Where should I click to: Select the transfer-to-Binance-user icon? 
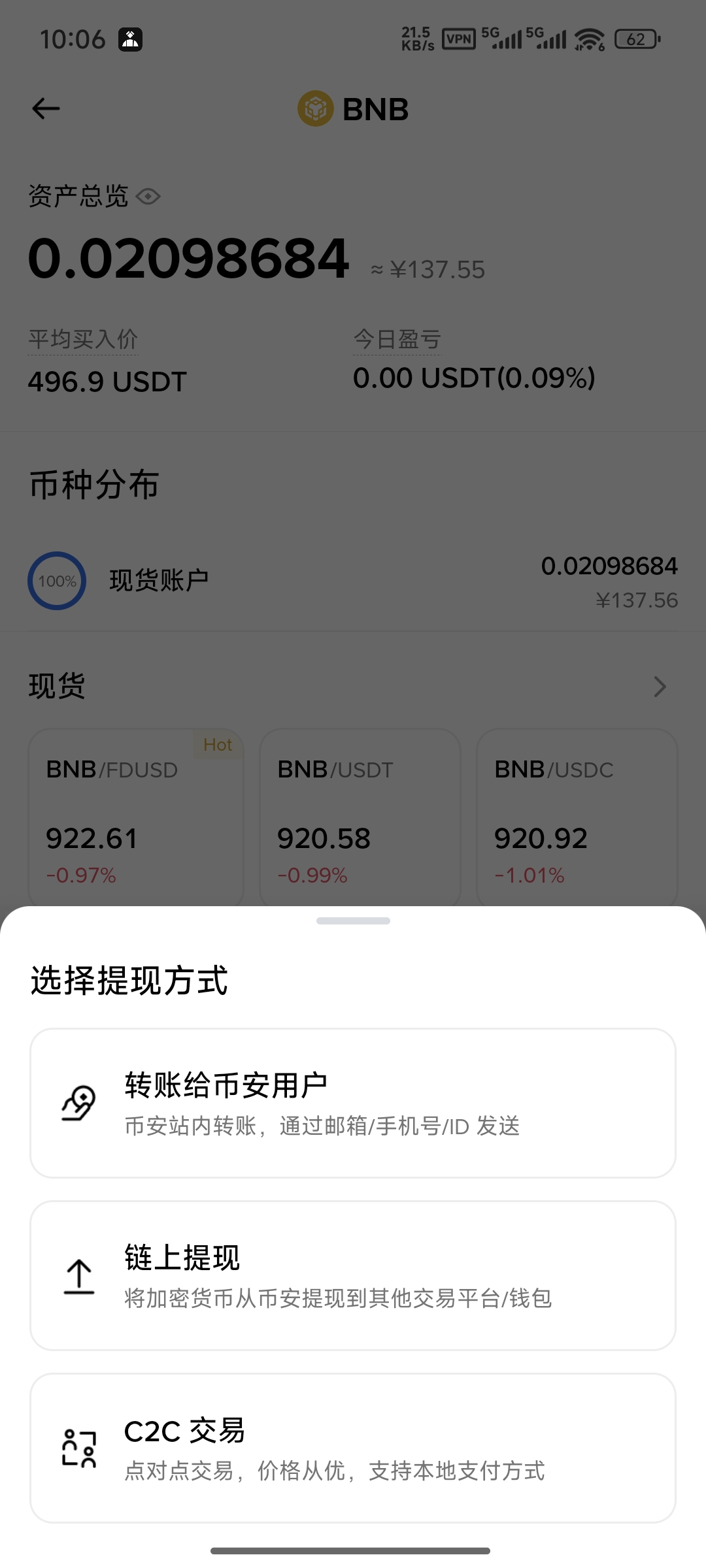(78, 1103)
